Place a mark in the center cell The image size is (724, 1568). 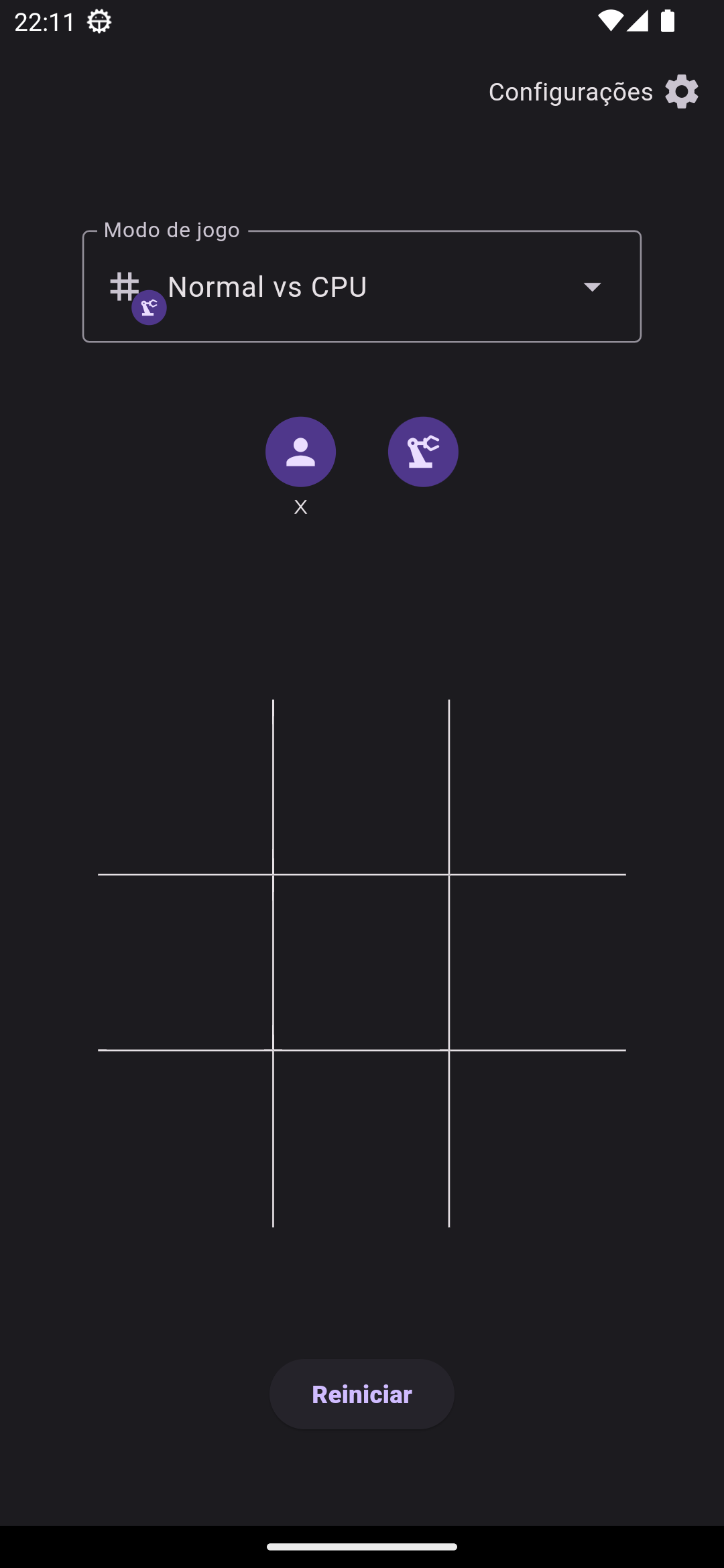pos(361,962)
